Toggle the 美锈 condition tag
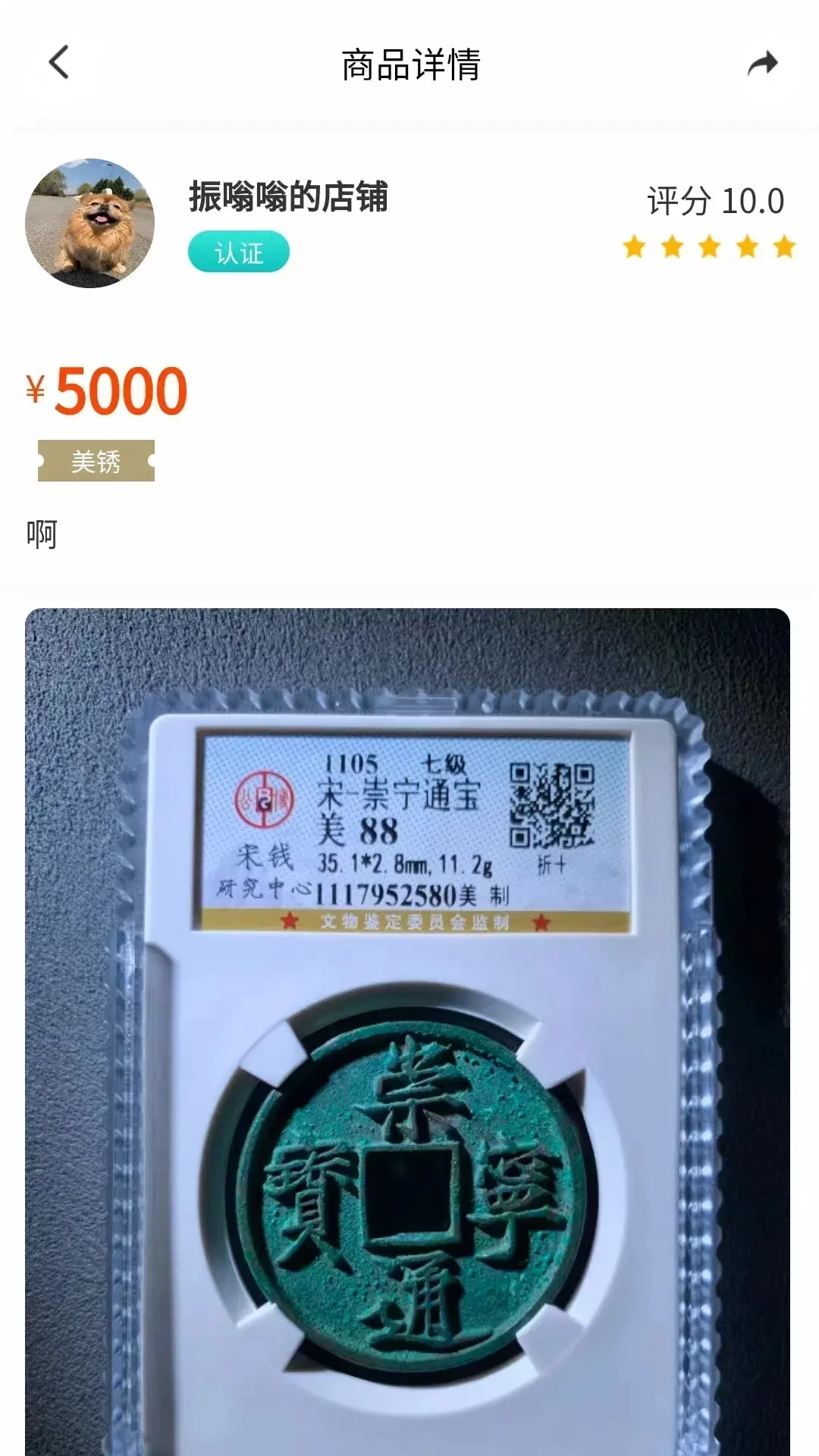This screenshot has height=1456, width=819. (97, 461)
